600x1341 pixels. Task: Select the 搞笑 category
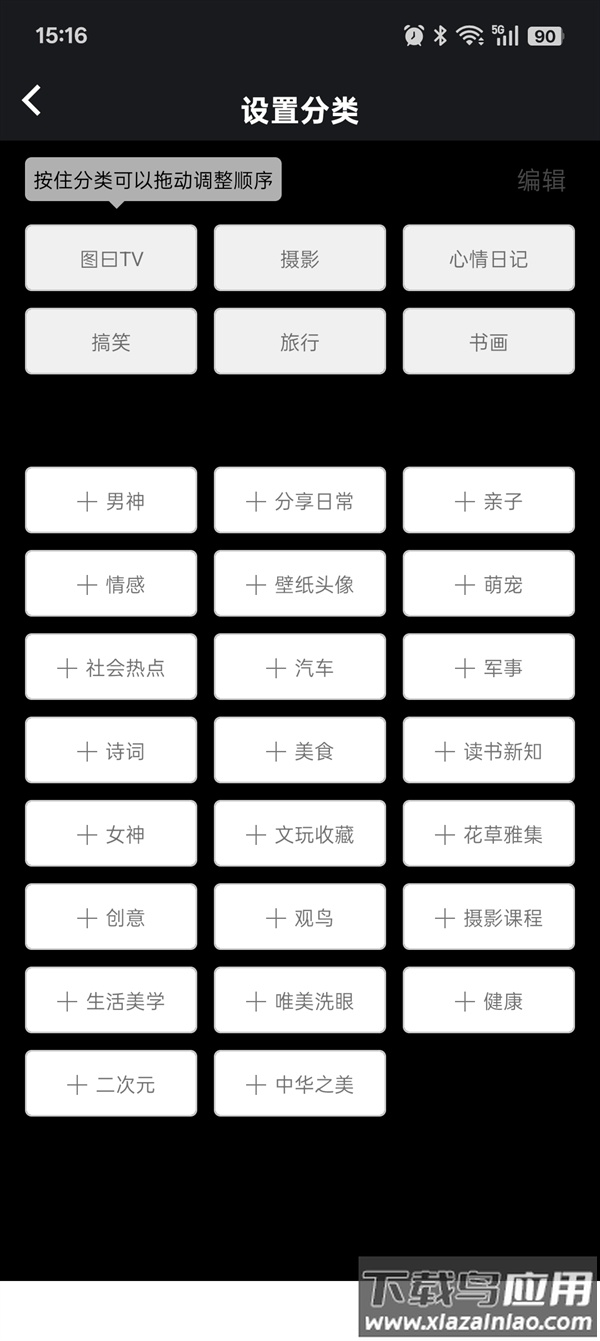click(111, 342)
